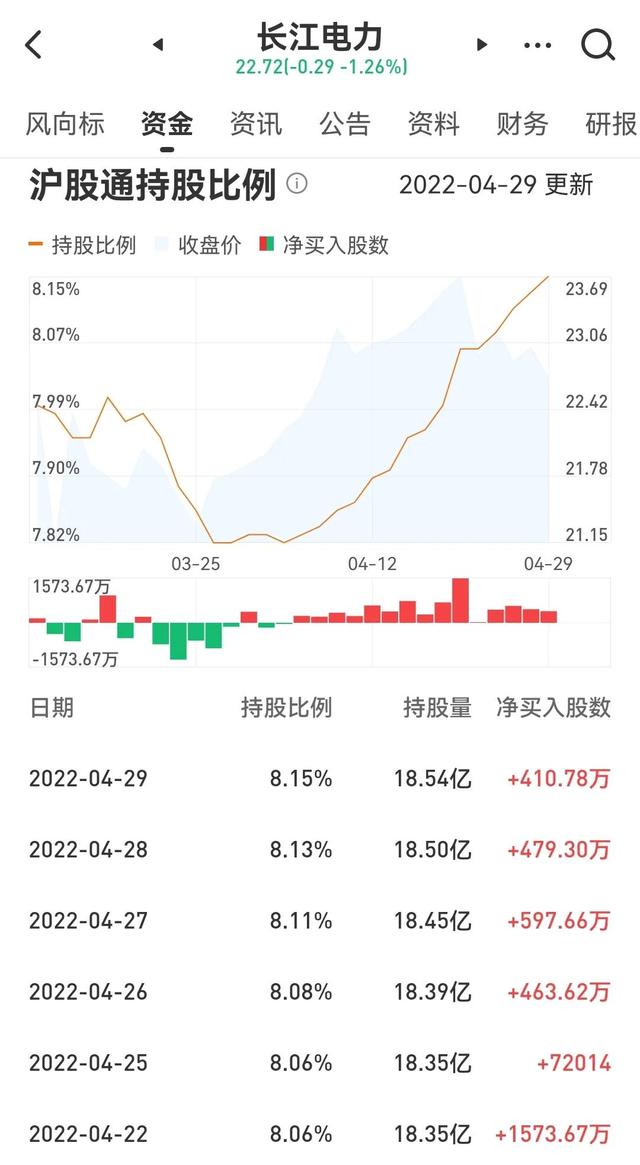Select the 资金 tab

point(167,124)
